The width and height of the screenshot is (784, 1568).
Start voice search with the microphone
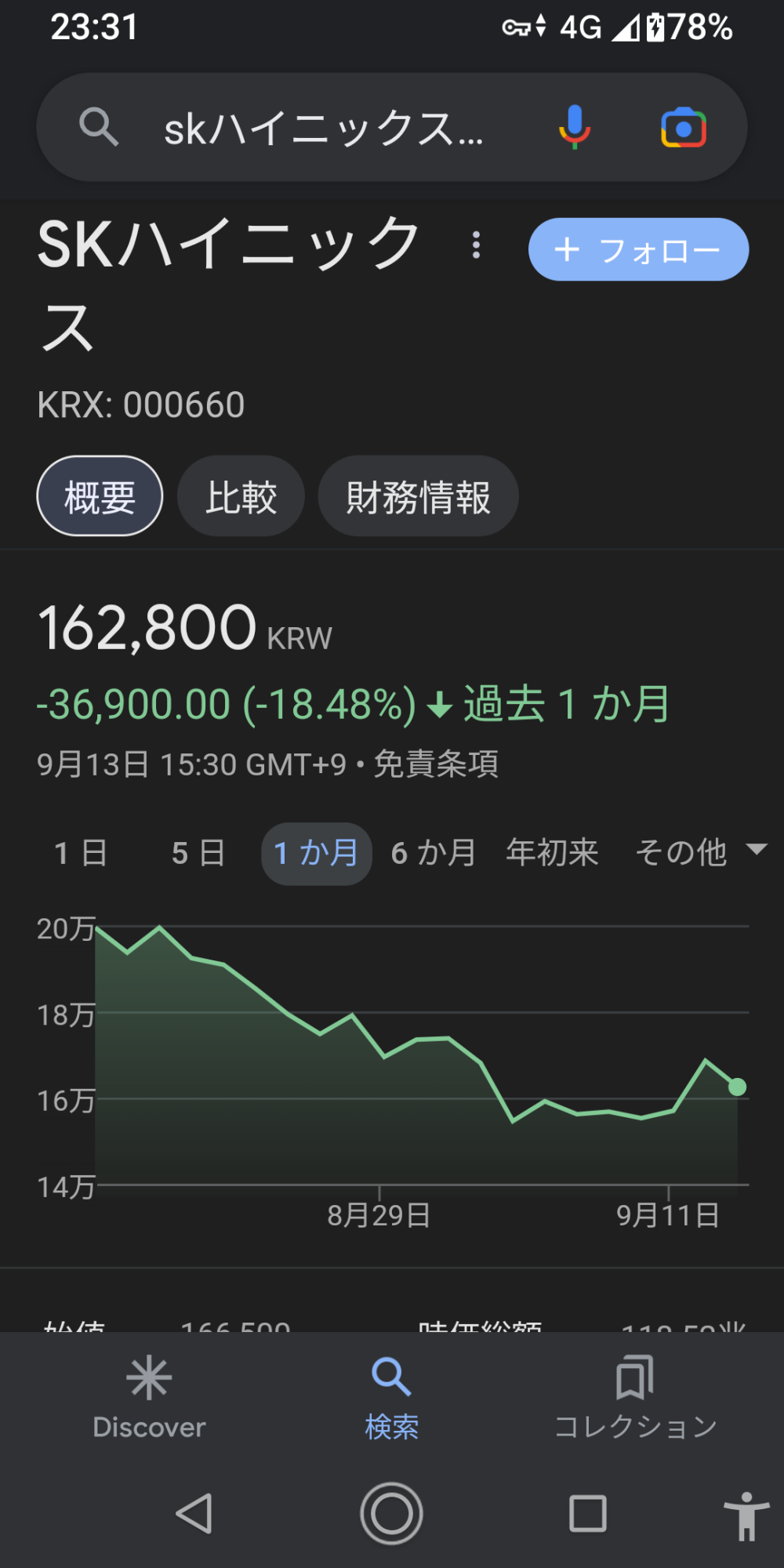(x=575, y=128)
